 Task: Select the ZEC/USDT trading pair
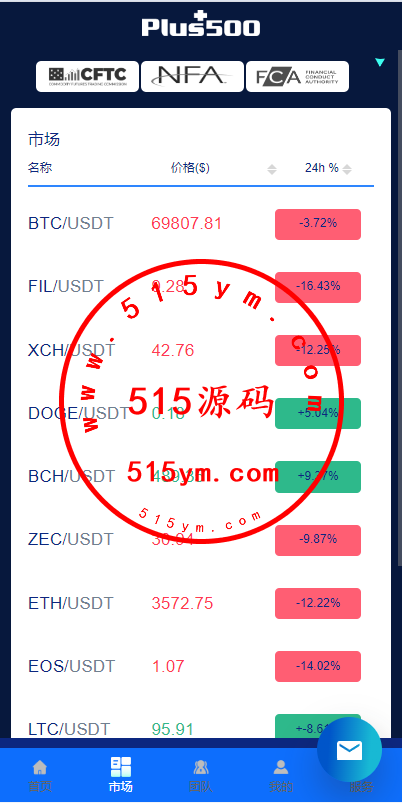200,540
